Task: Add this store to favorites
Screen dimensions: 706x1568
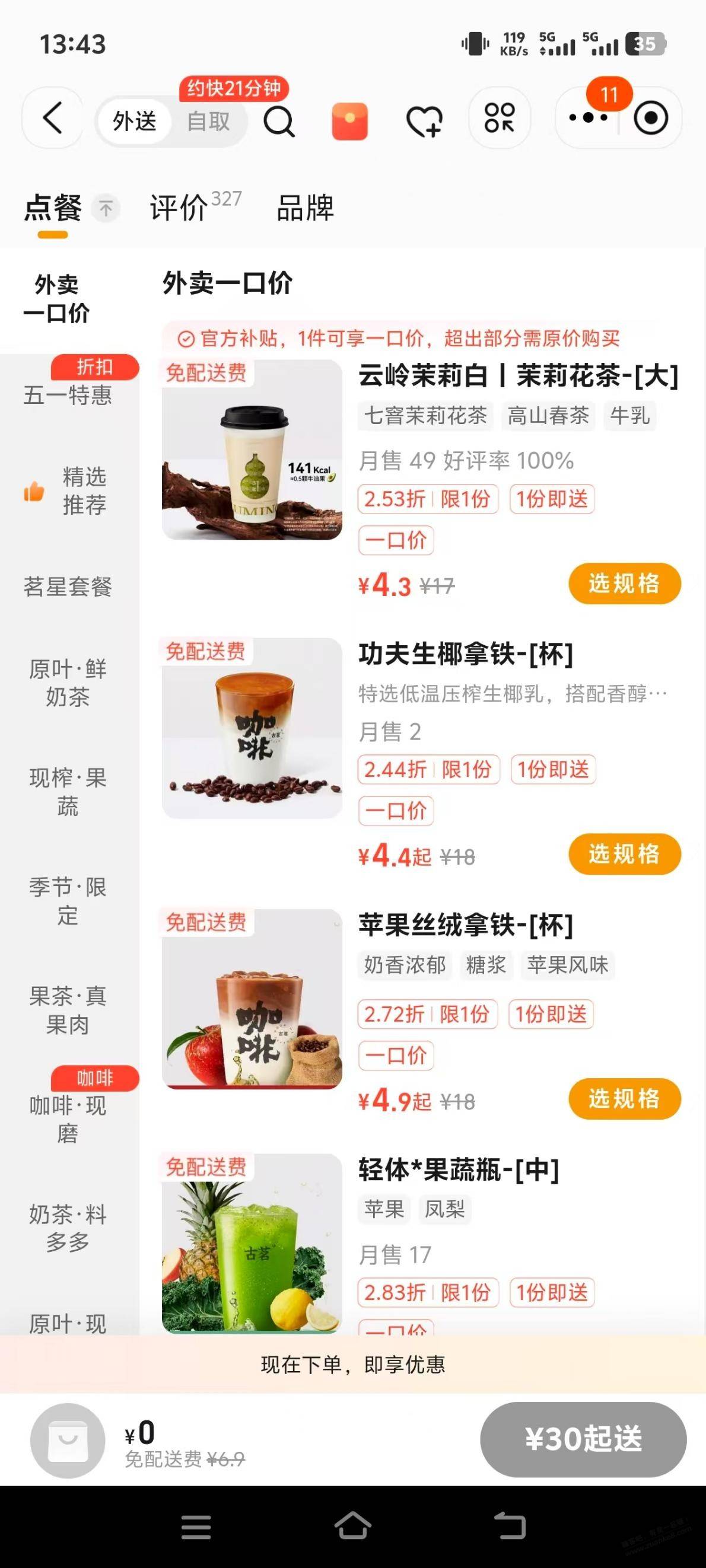Action: pyautogui.click(x=424, y=121)
